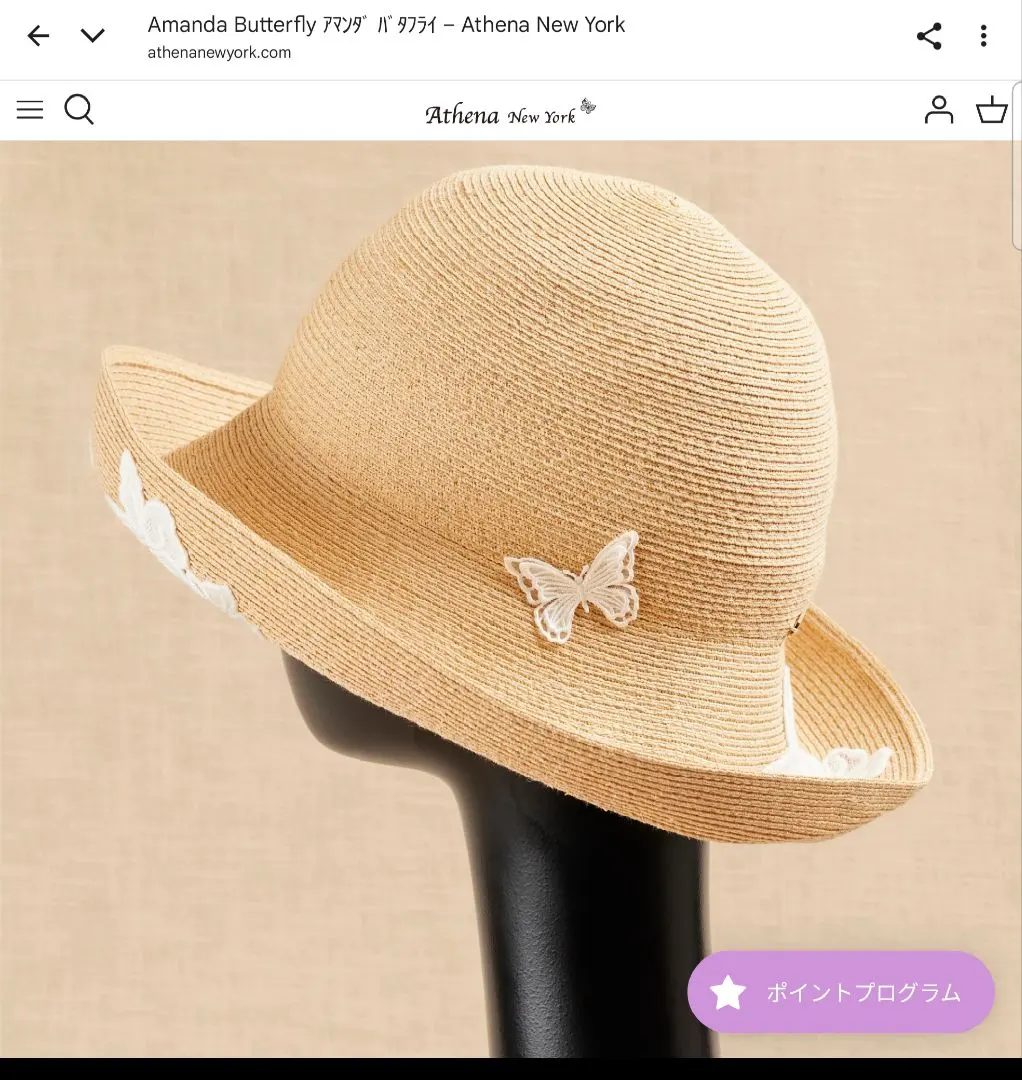1022x1080 pixels.
Task: Open the search function
Action: point(79,110)
